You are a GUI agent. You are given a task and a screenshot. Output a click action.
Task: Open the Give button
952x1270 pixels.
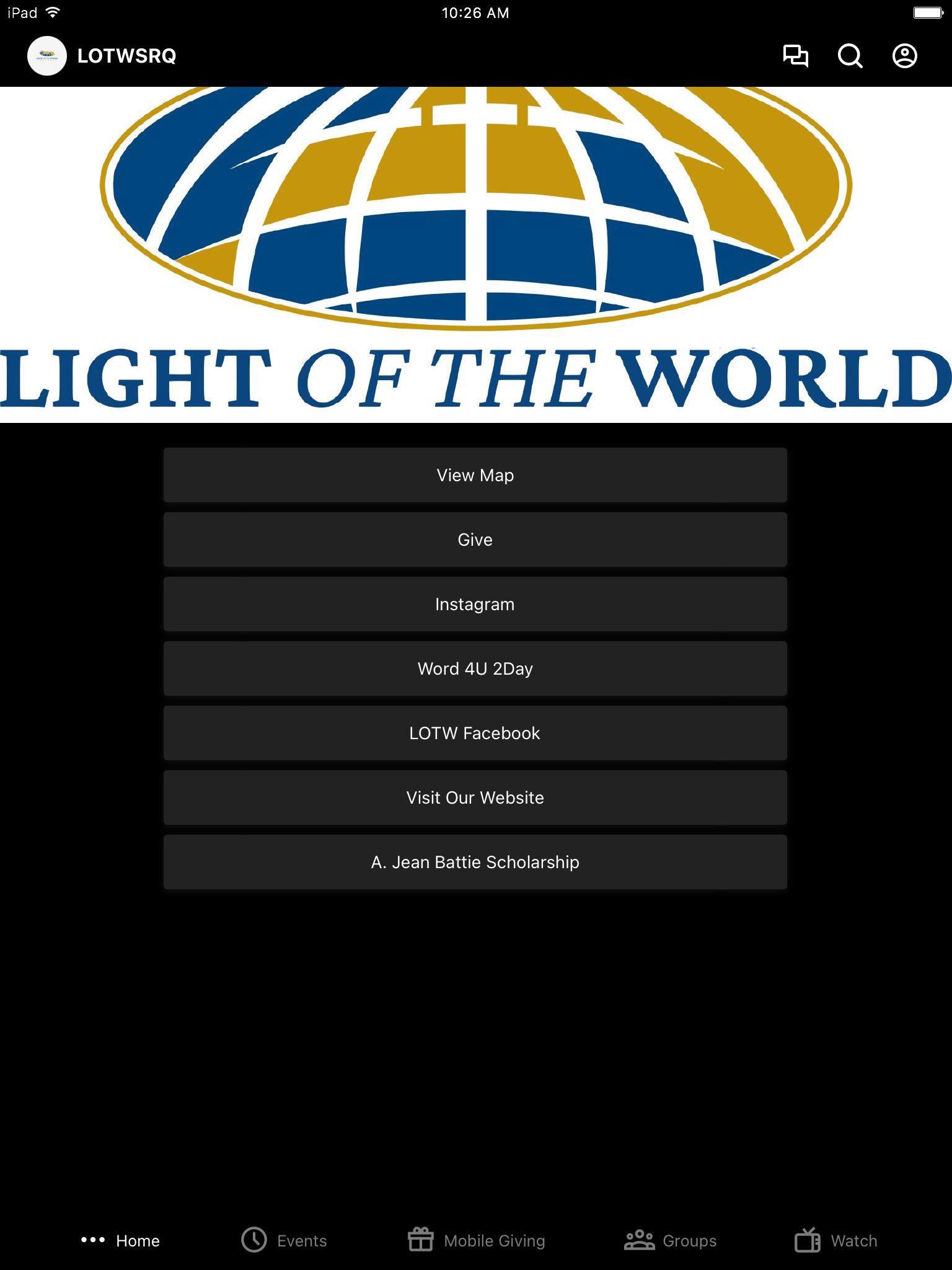tap(475, 540)
